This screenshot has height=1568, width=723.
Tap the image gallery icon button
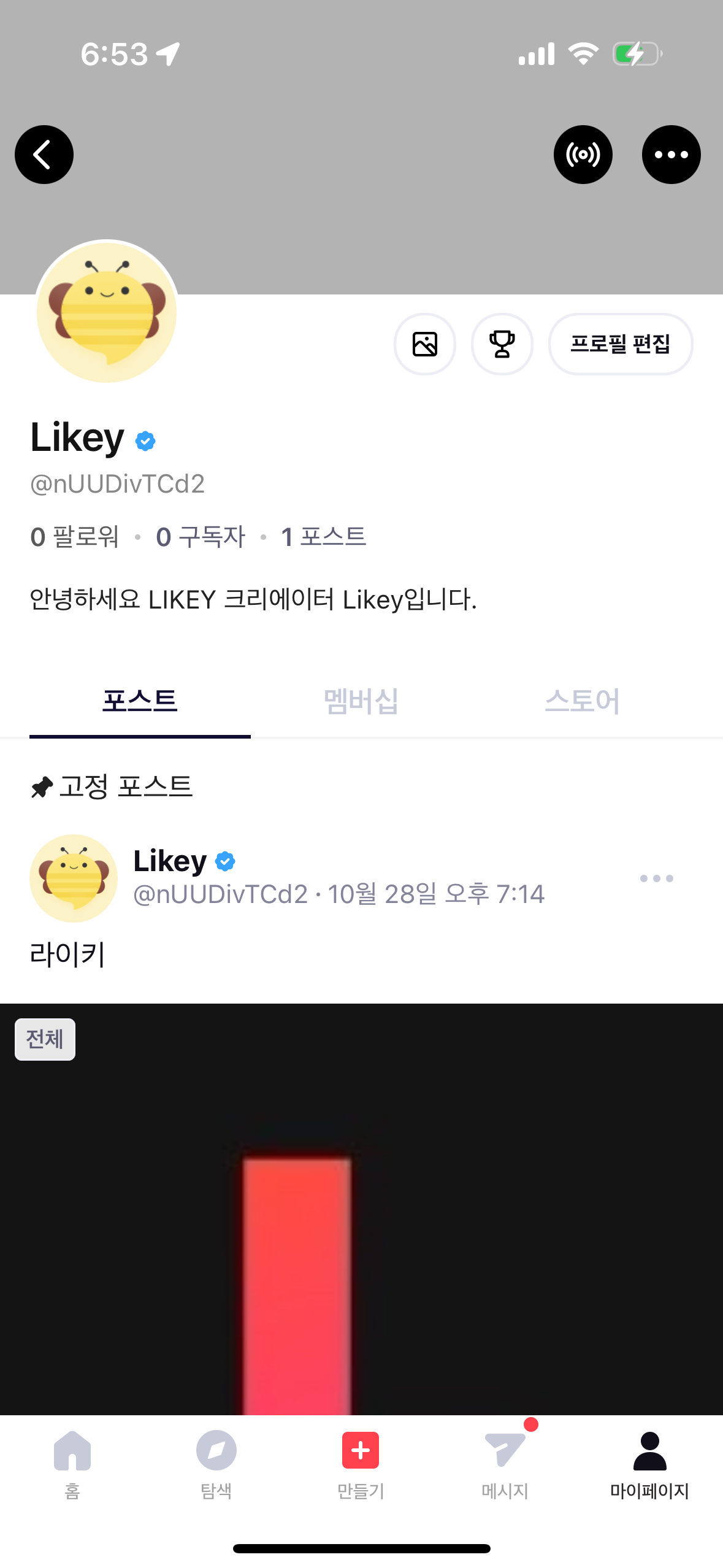[x=424, y=344]
